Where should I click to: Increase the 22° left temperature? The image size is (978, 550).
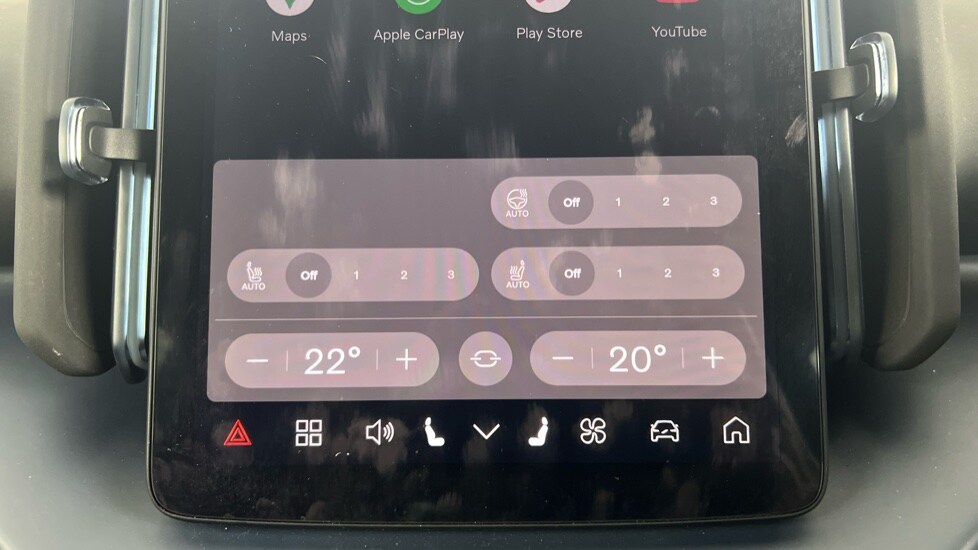click(406, 360)
